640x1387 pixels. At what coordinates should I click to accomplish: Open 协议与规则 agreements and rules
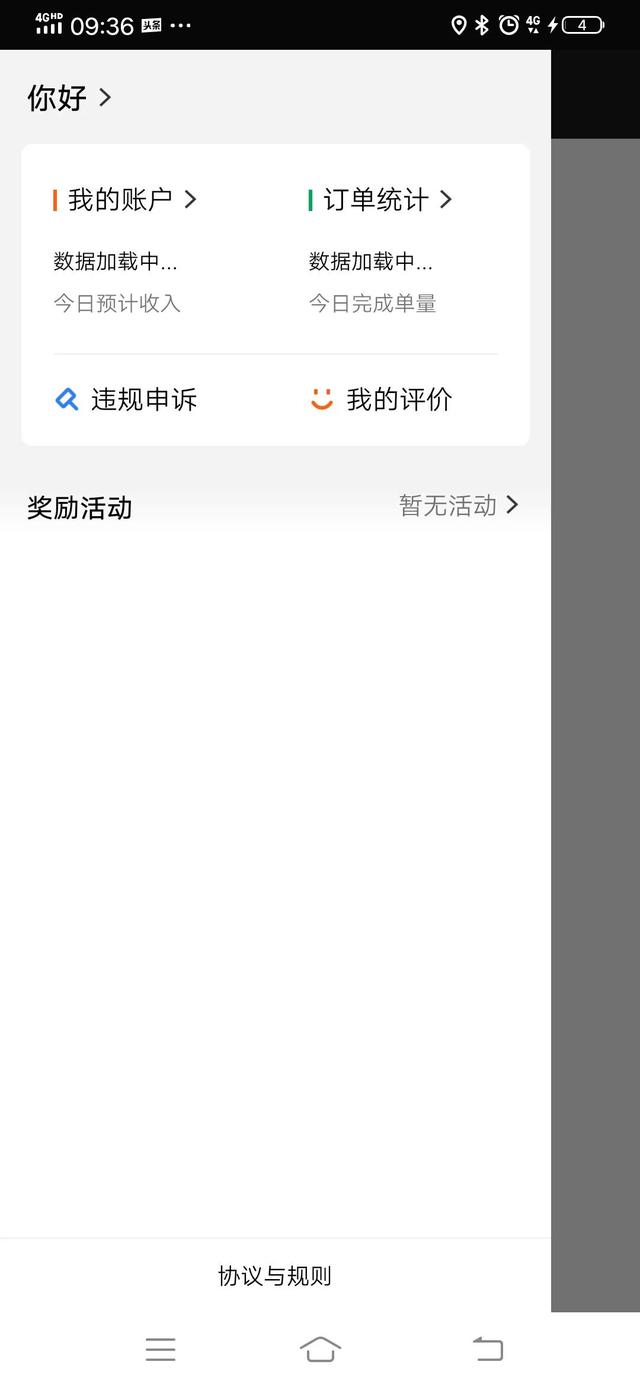tap(275, 1276)
